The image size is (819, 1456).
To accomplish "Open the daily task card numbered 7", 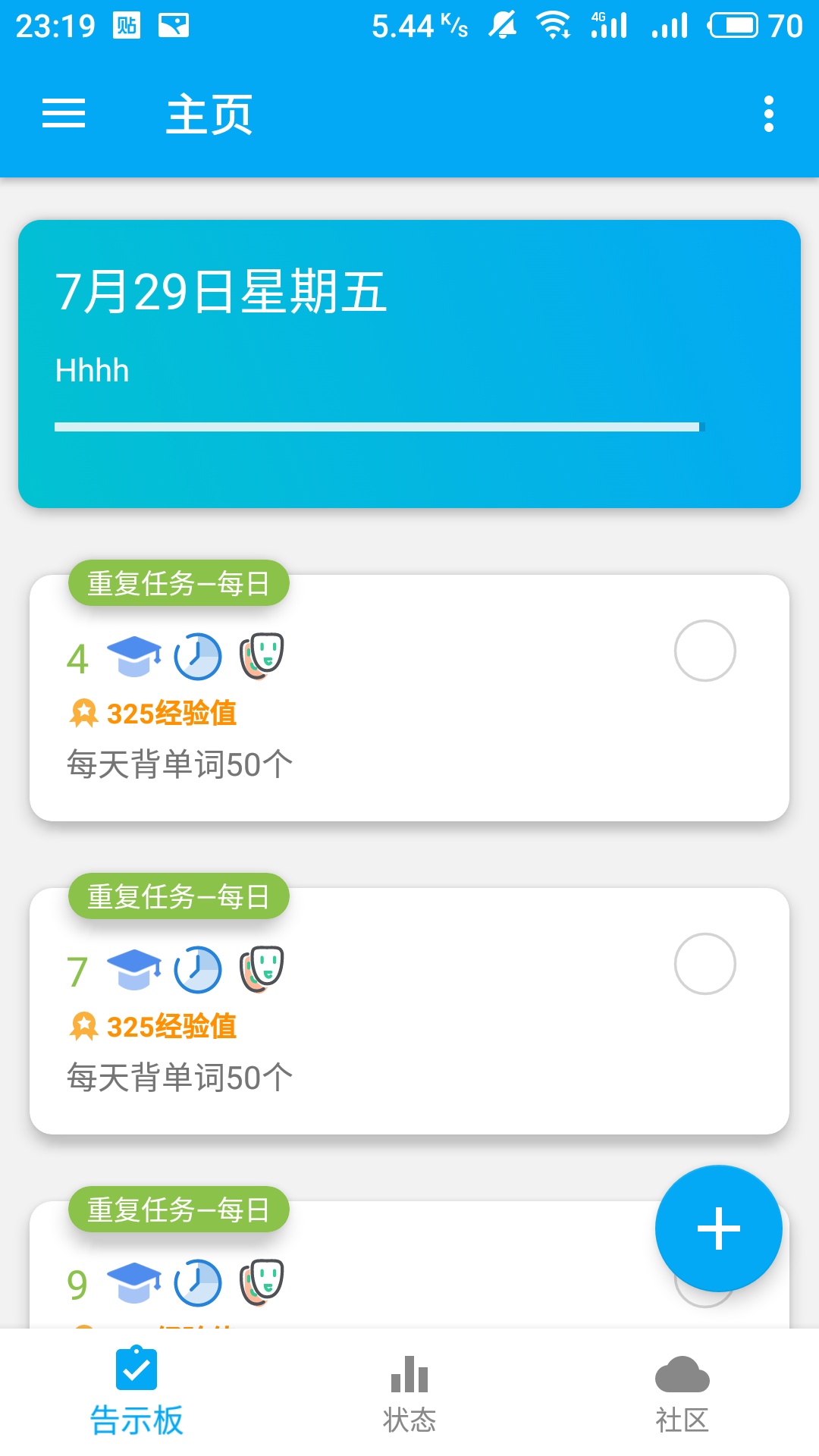I will (x=409, y=1011).
